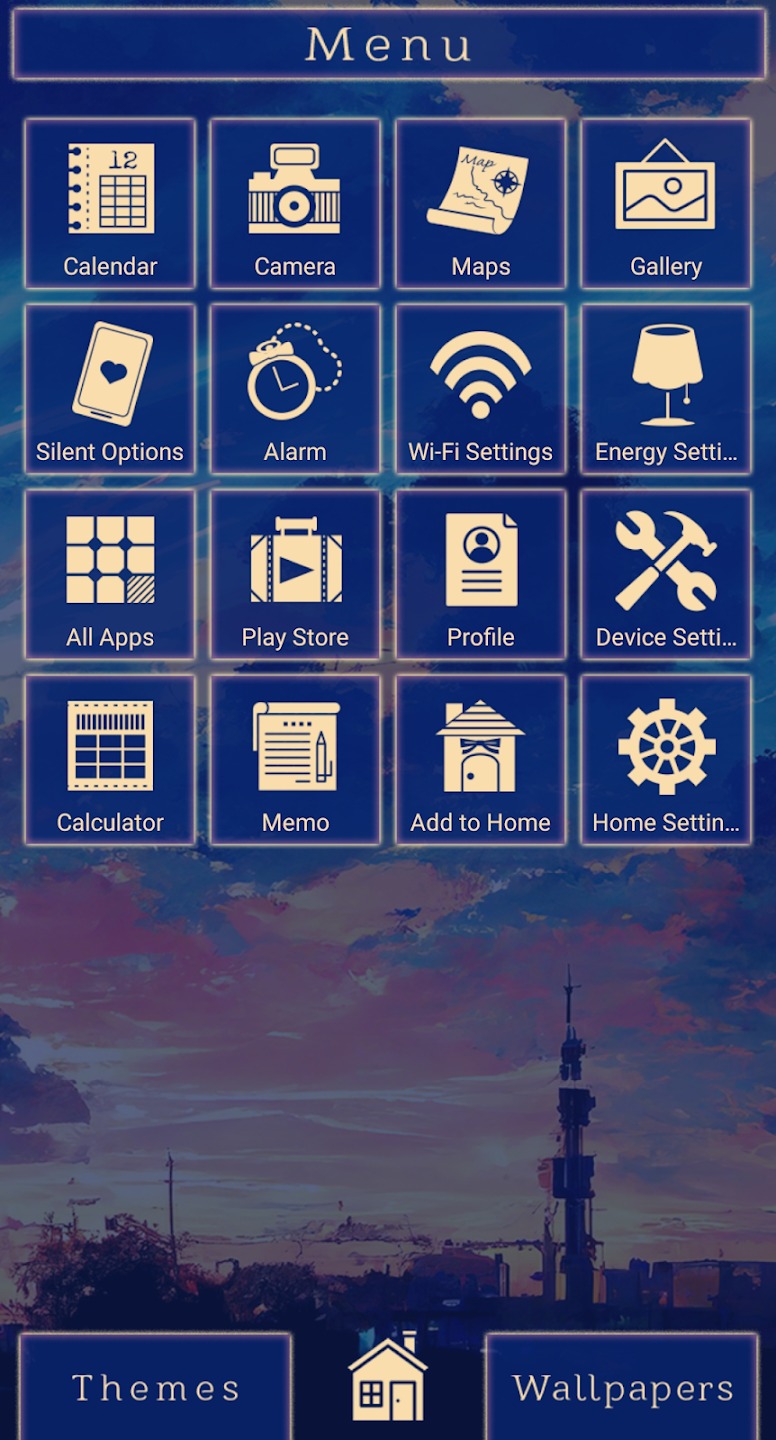This screenshot has height=1440, width=776.
Task: Open Maps from the menu
Action: coord(481,204)
